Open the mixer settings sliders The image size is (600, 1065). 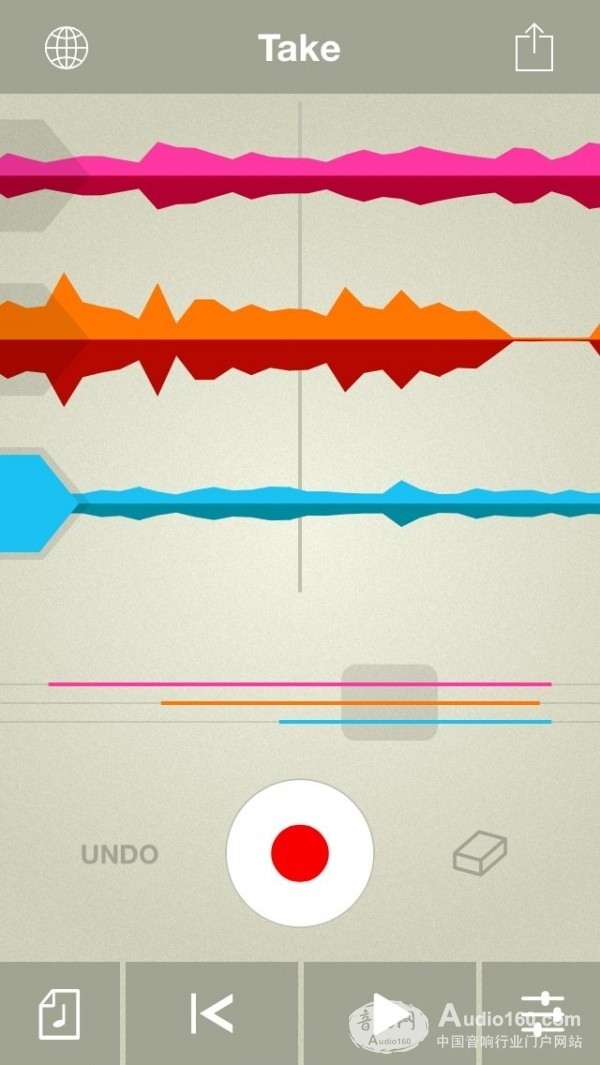(542, 1013)
